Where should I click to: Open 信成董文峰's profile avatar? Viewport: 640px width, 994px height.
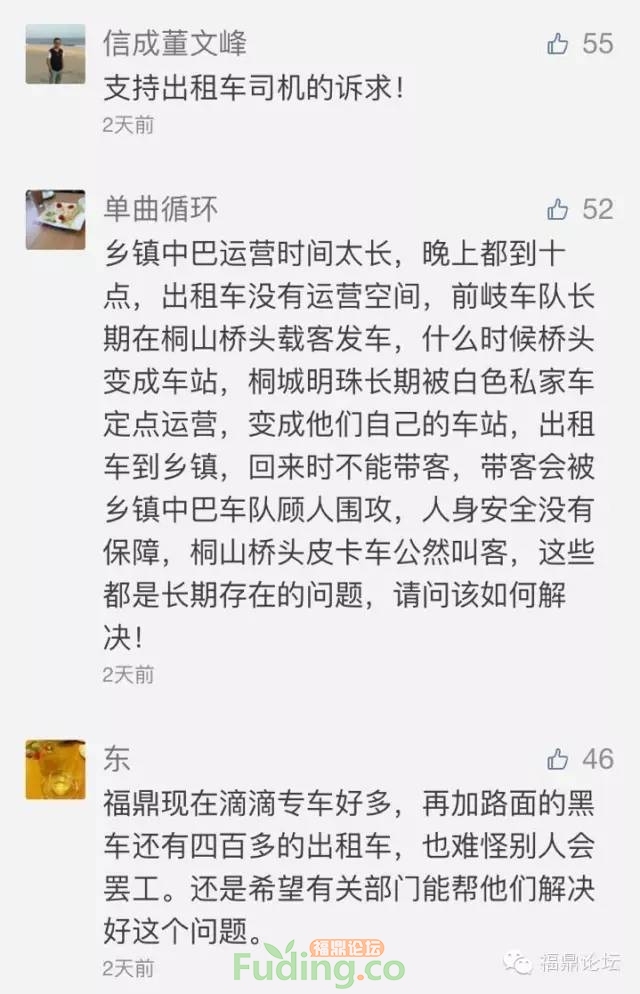[55, 54]
